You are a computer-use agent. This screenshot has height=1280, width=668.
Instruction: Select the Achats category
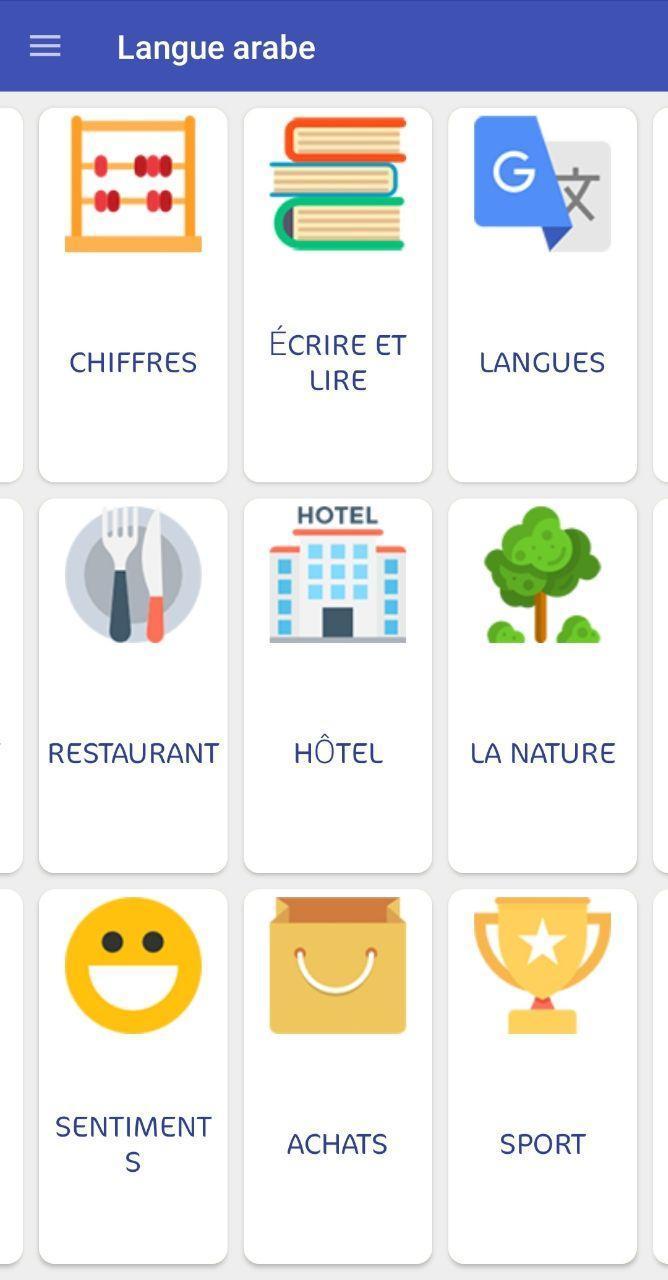pos(338,1077)
